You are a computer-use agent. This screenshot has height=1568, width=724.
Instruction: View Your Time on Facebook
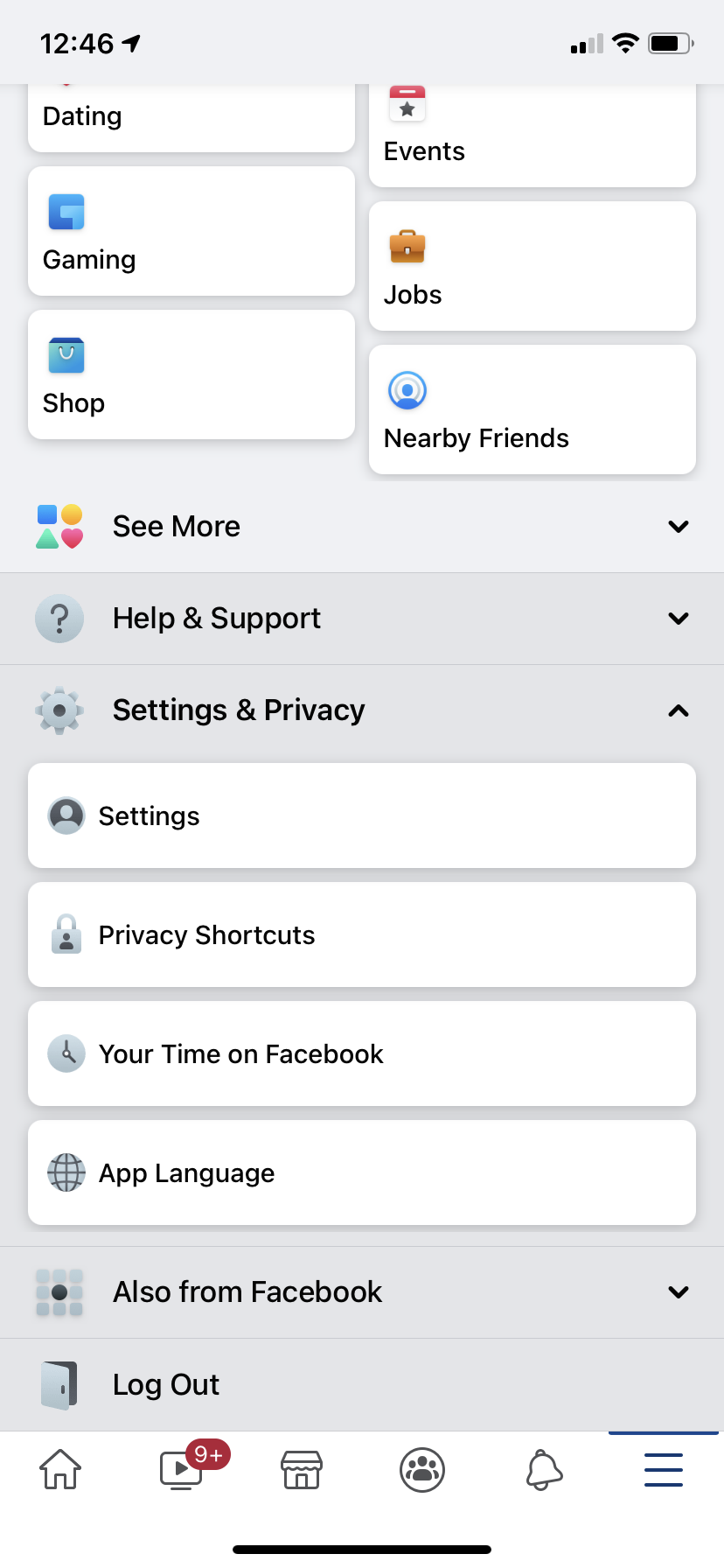(x=362, y=1053)
